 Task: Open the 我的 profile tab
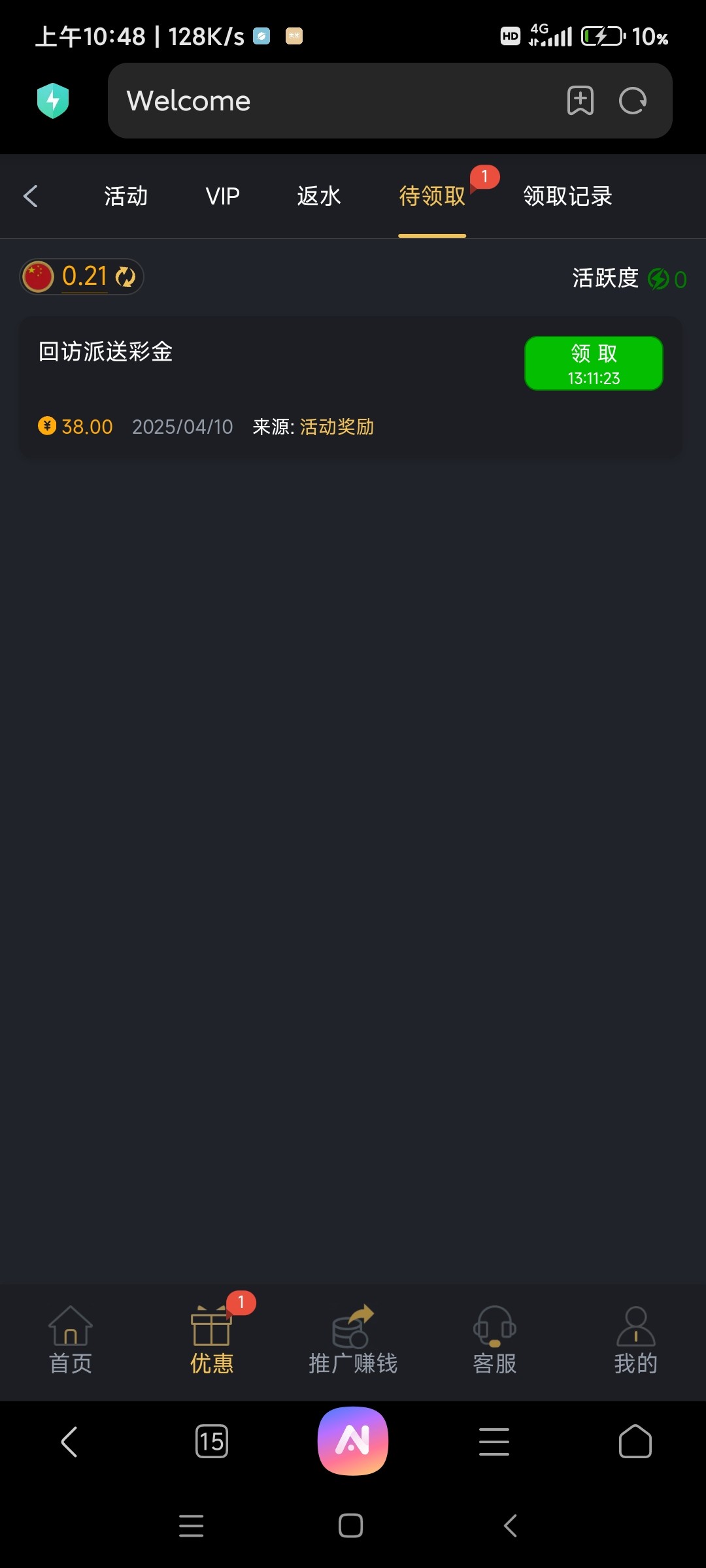635,1341
